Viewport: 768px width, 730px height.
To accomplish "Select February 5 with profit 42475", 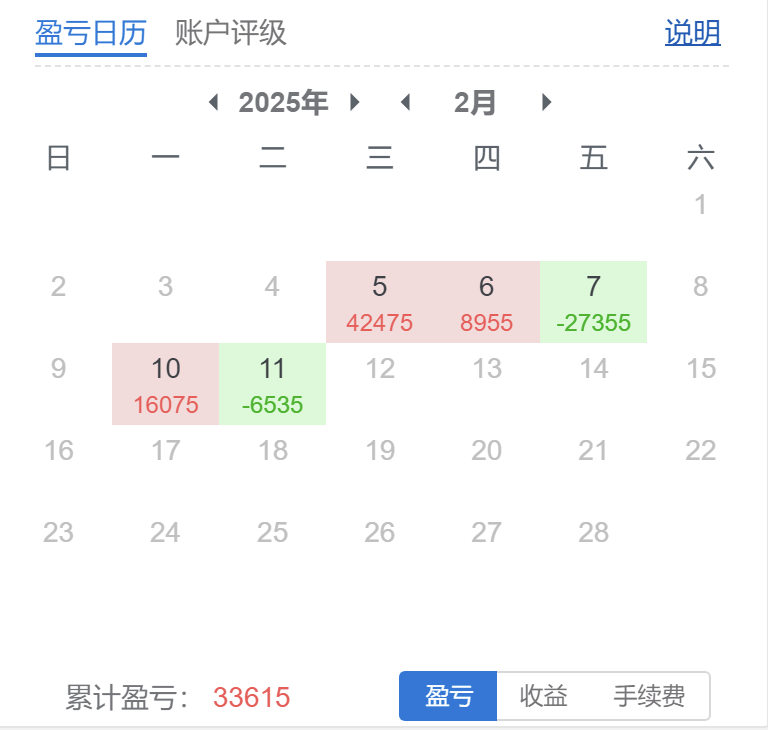I will (379, 302).
